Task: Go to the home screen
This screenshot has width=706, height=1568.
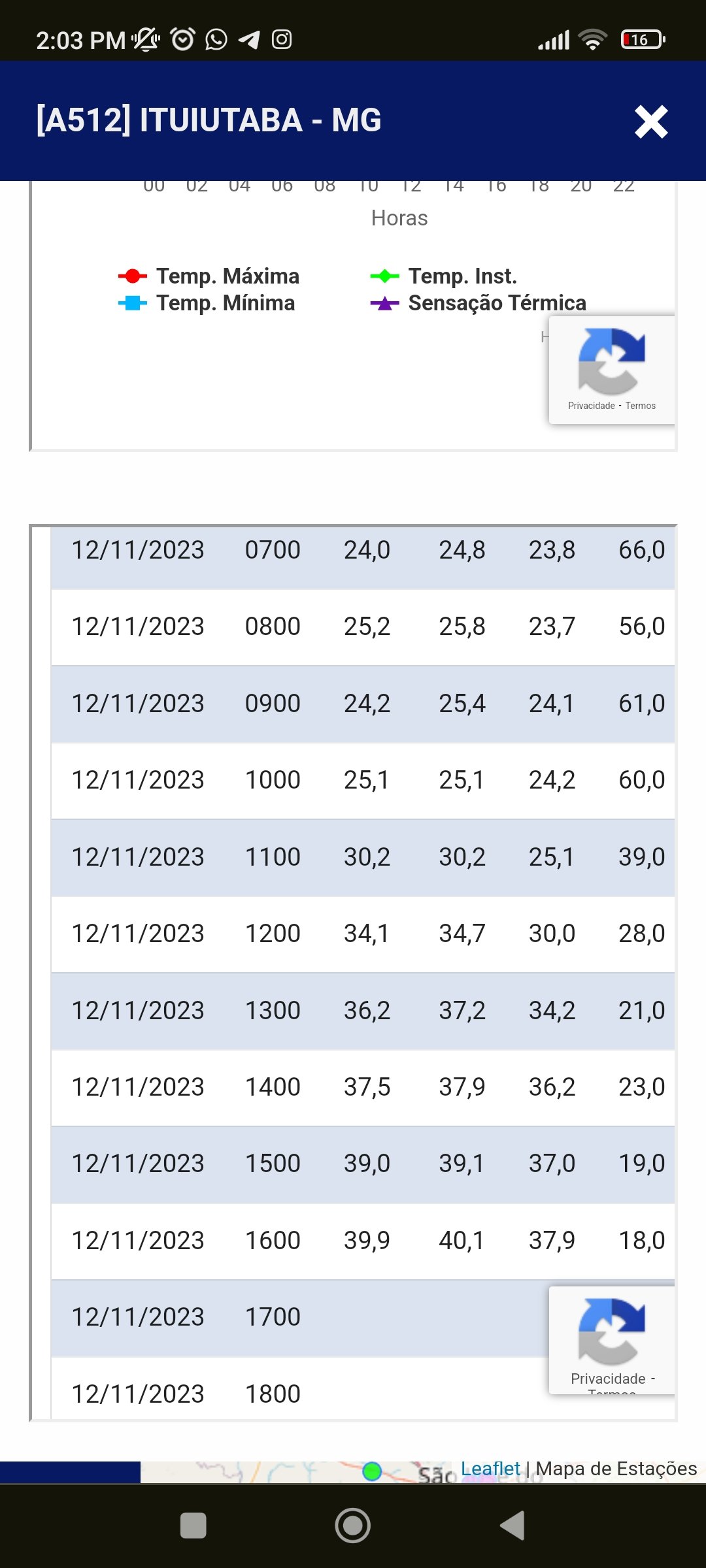Action: click(x=353, y=1526)
